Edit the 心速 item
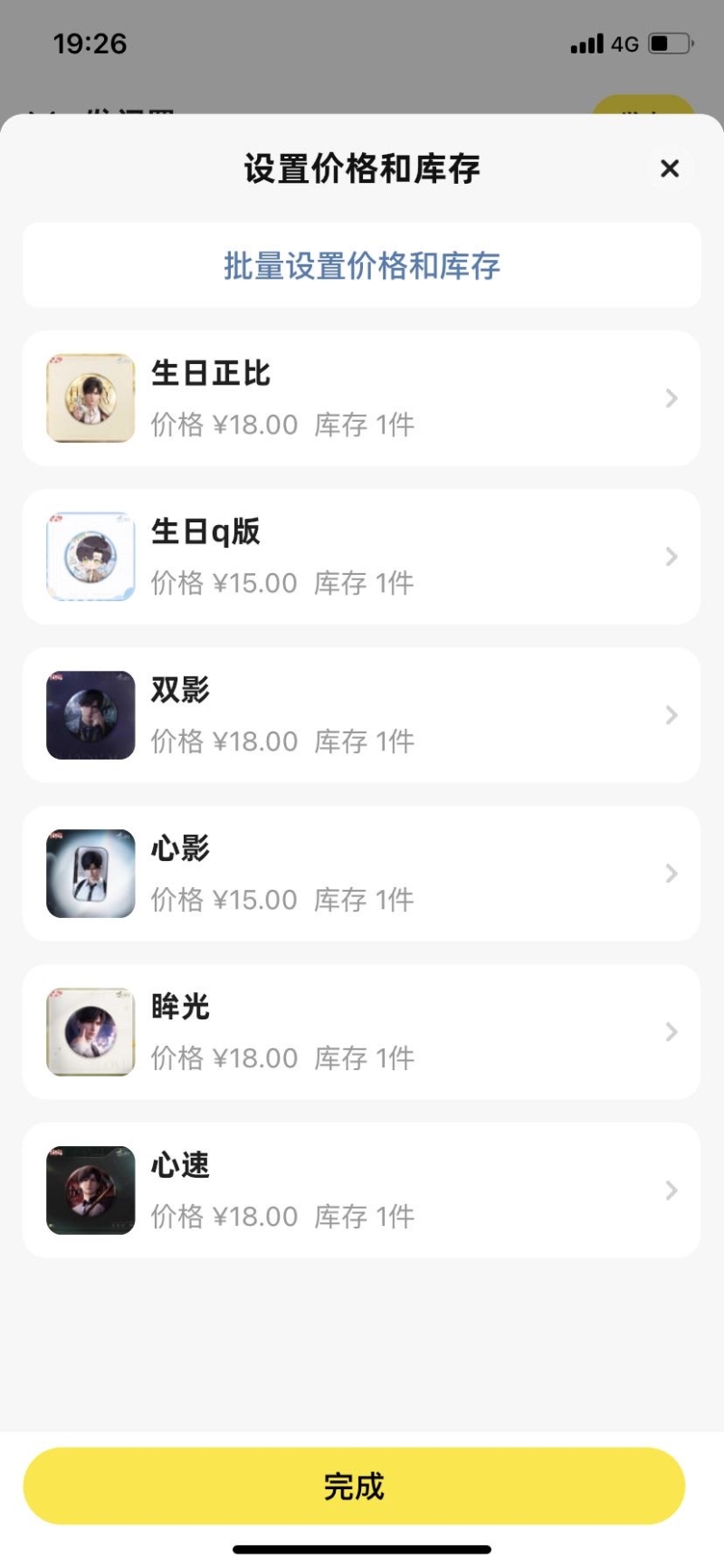This screenshot has width=724, height=1568. [362, 1190]
